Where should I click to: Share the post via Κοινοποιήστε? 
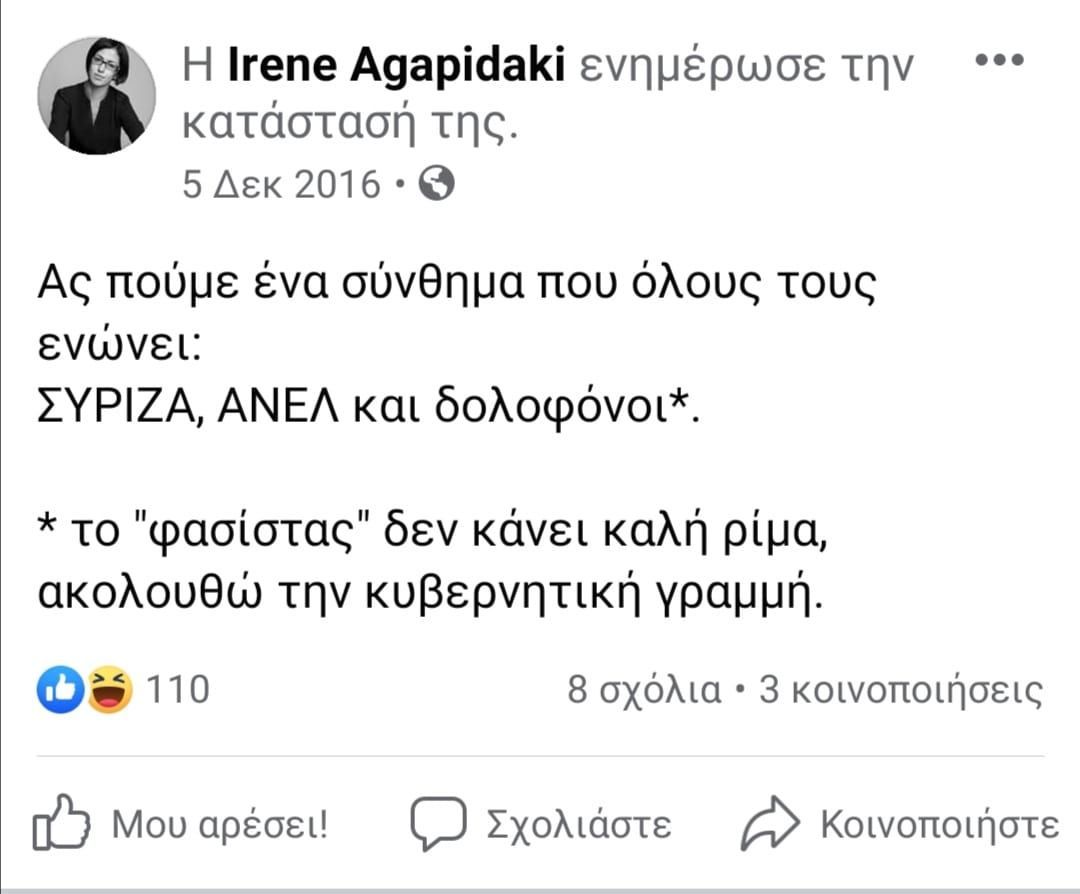[899, 824]
